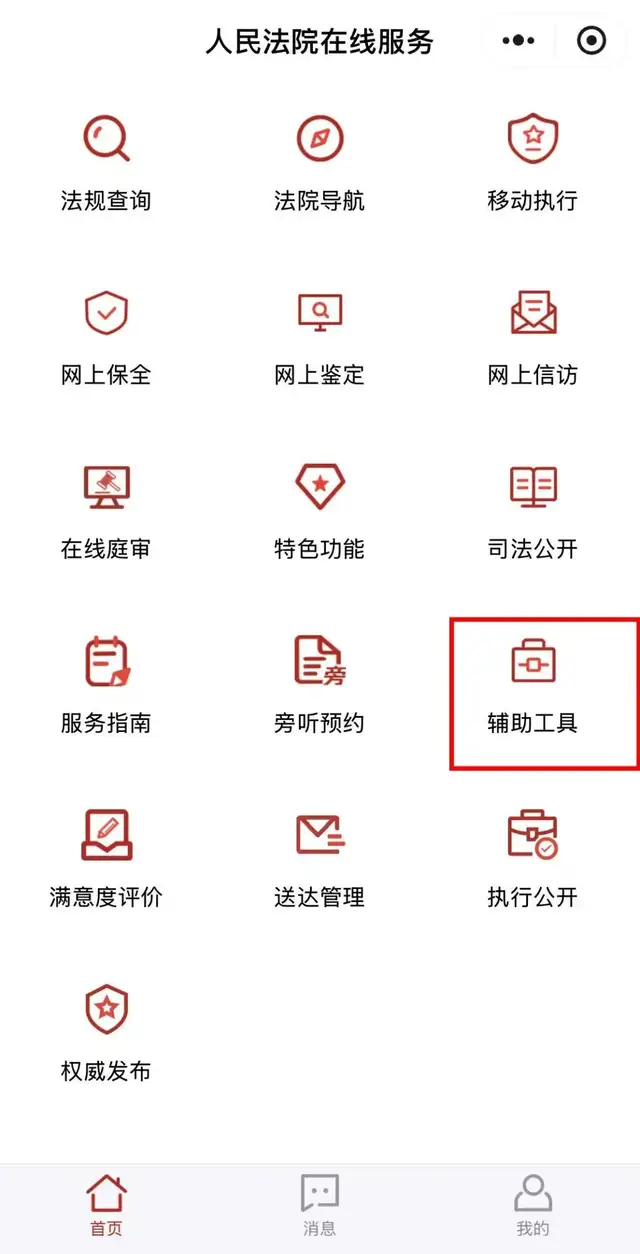
Task: Switch to the 消息 tab
Action: click(320, 1206)
